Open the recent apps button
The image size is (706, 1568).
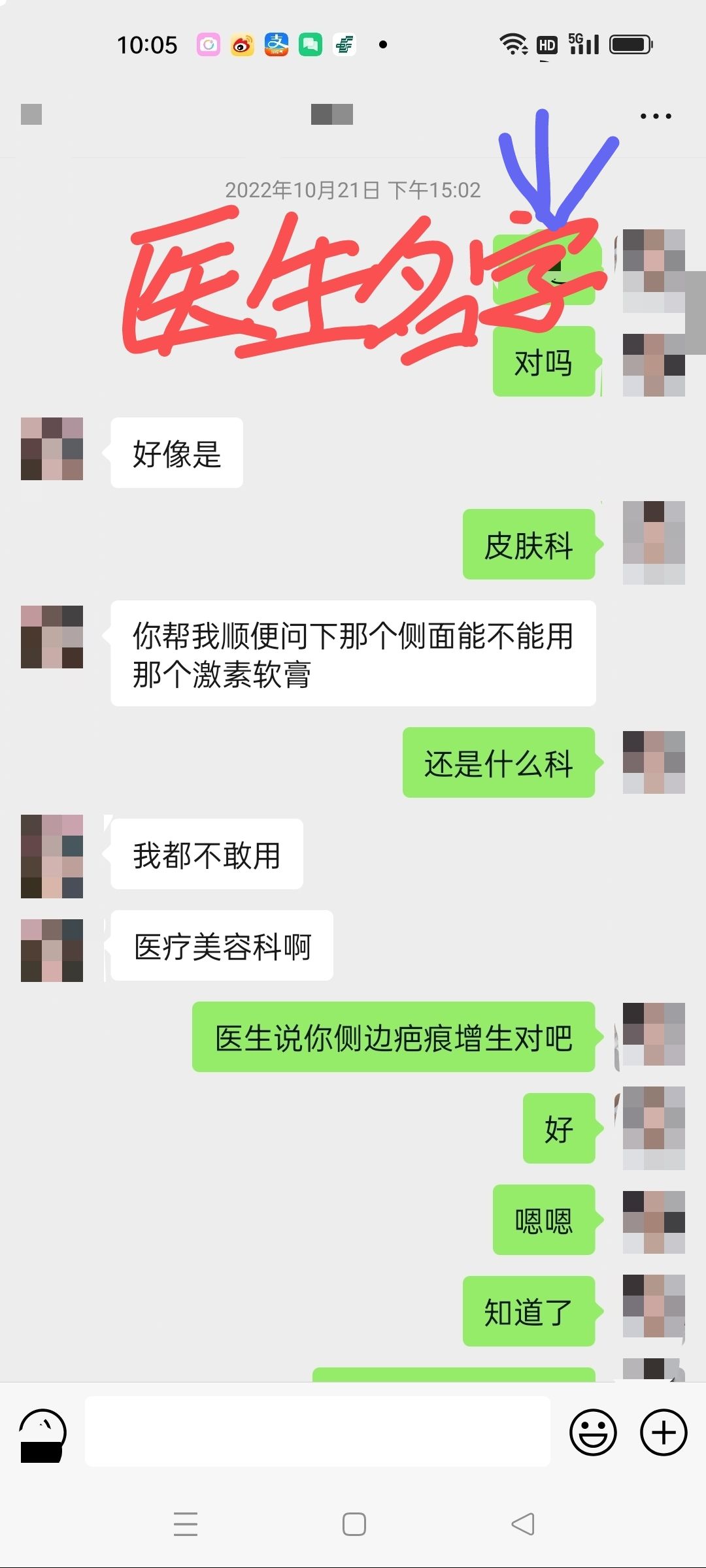coord(186,1524)
